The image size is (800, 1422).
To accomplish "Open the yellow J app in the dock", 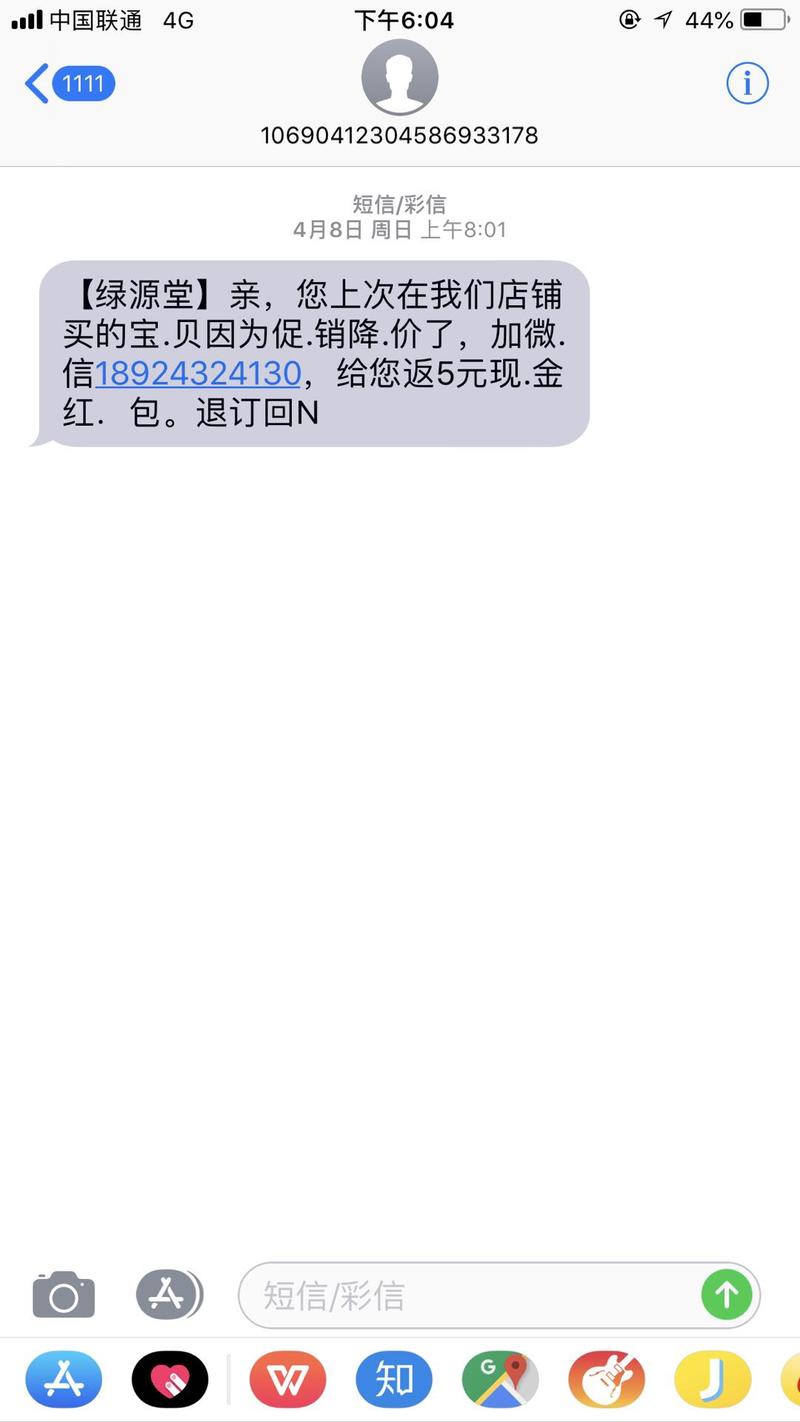I will point(712,1379).
